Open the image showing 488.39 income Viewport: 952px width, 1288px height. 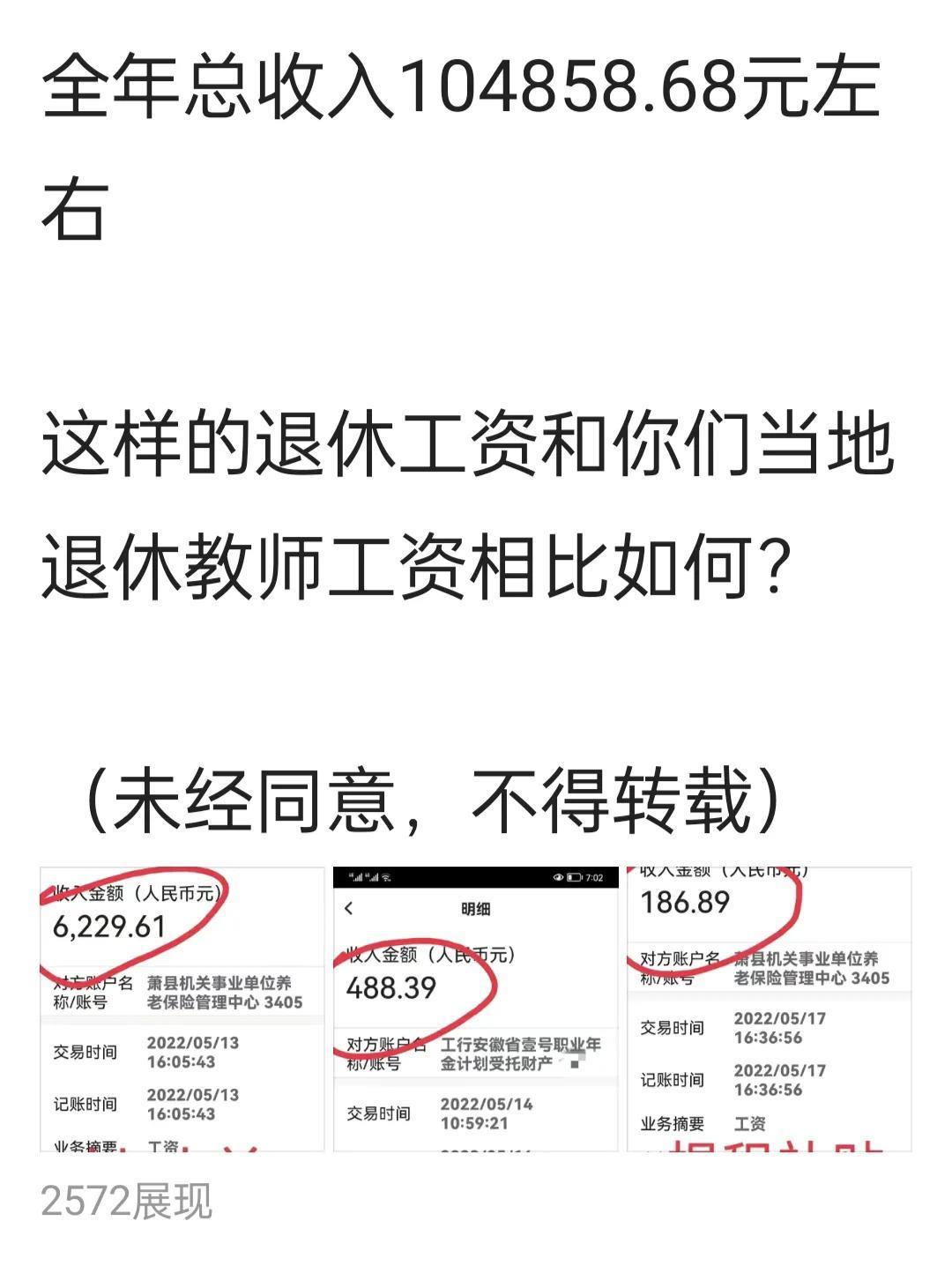(475, 1009)
